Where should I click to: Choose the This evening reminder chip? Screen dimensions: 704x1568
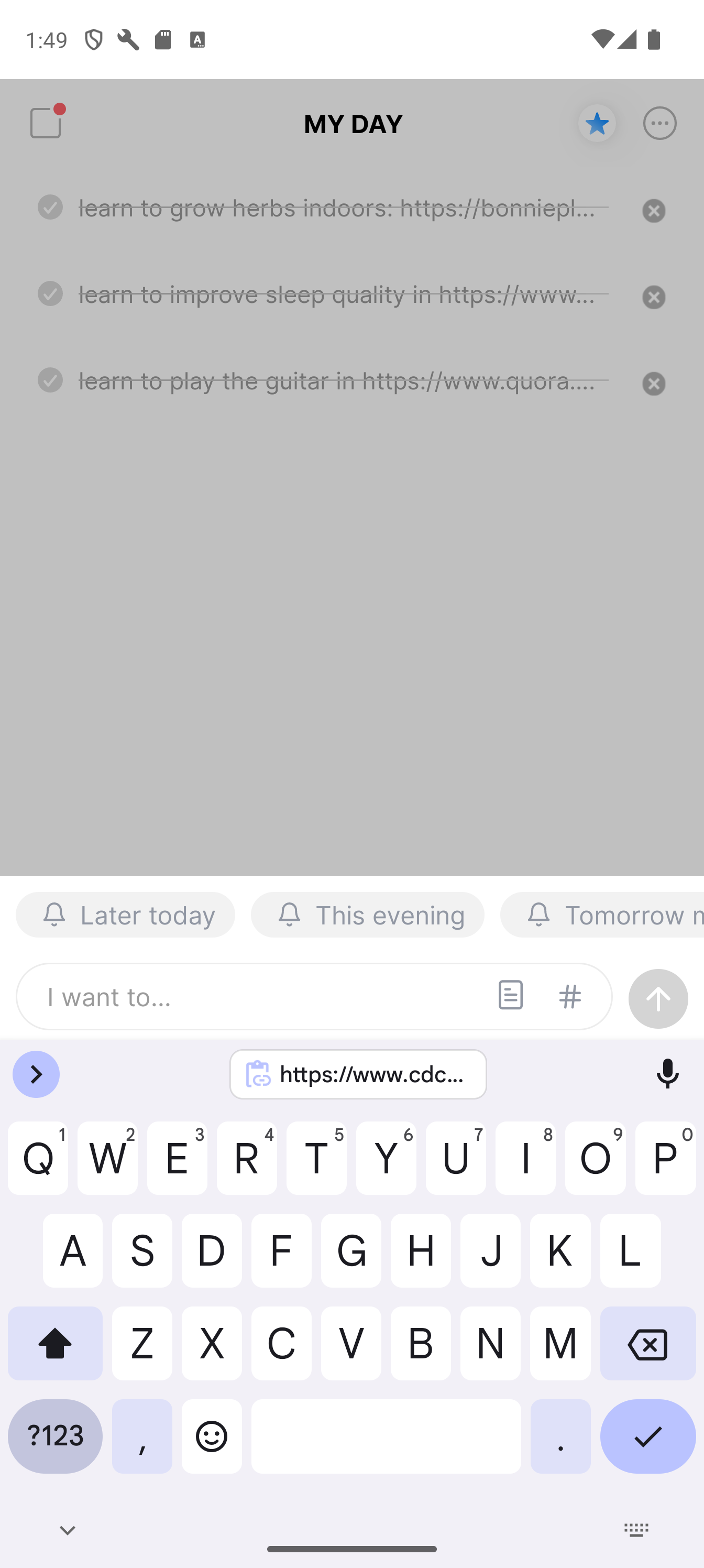(368, 914)
